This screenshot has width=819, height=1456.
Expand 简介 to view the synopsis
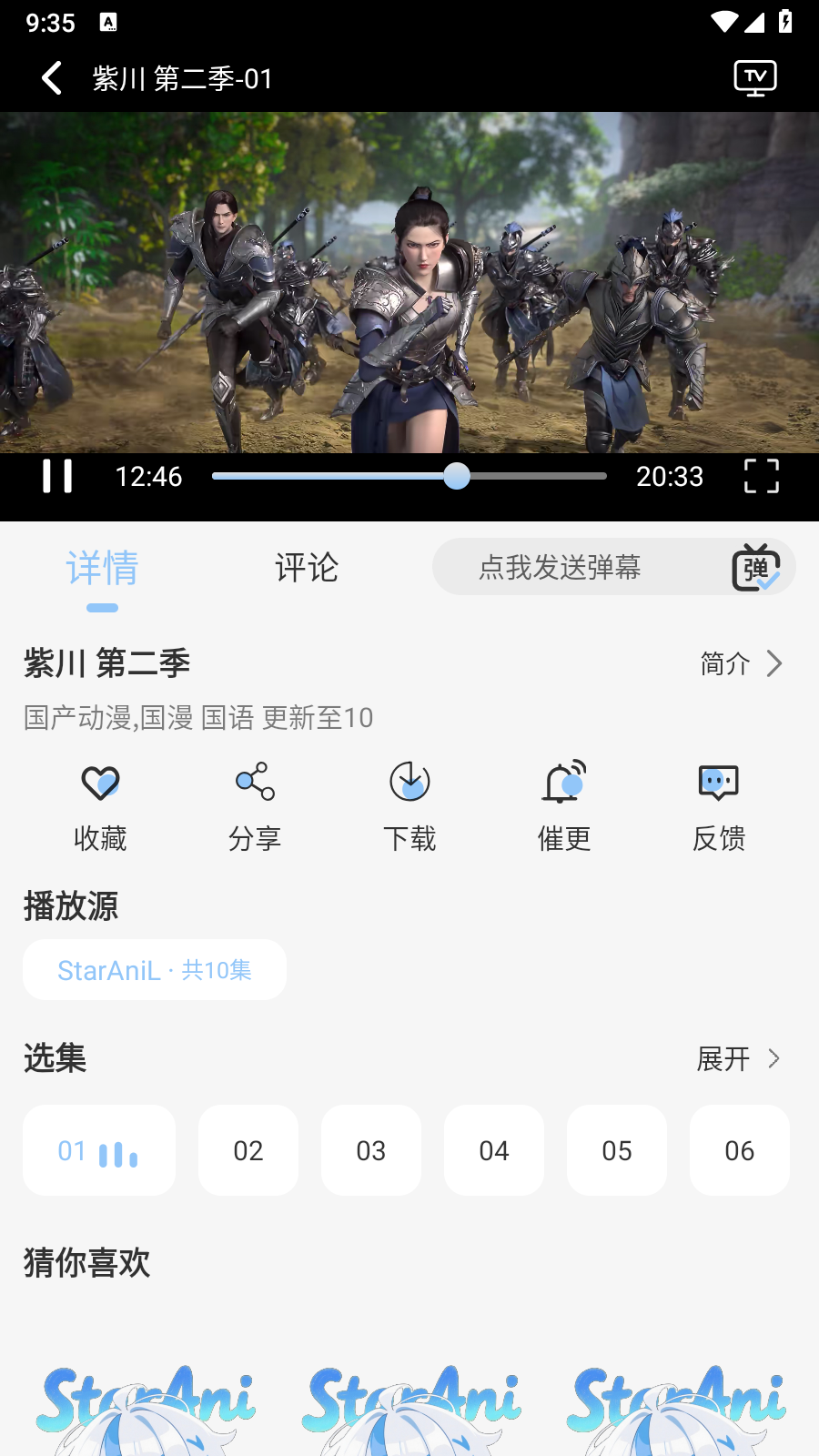pos(739,664)
